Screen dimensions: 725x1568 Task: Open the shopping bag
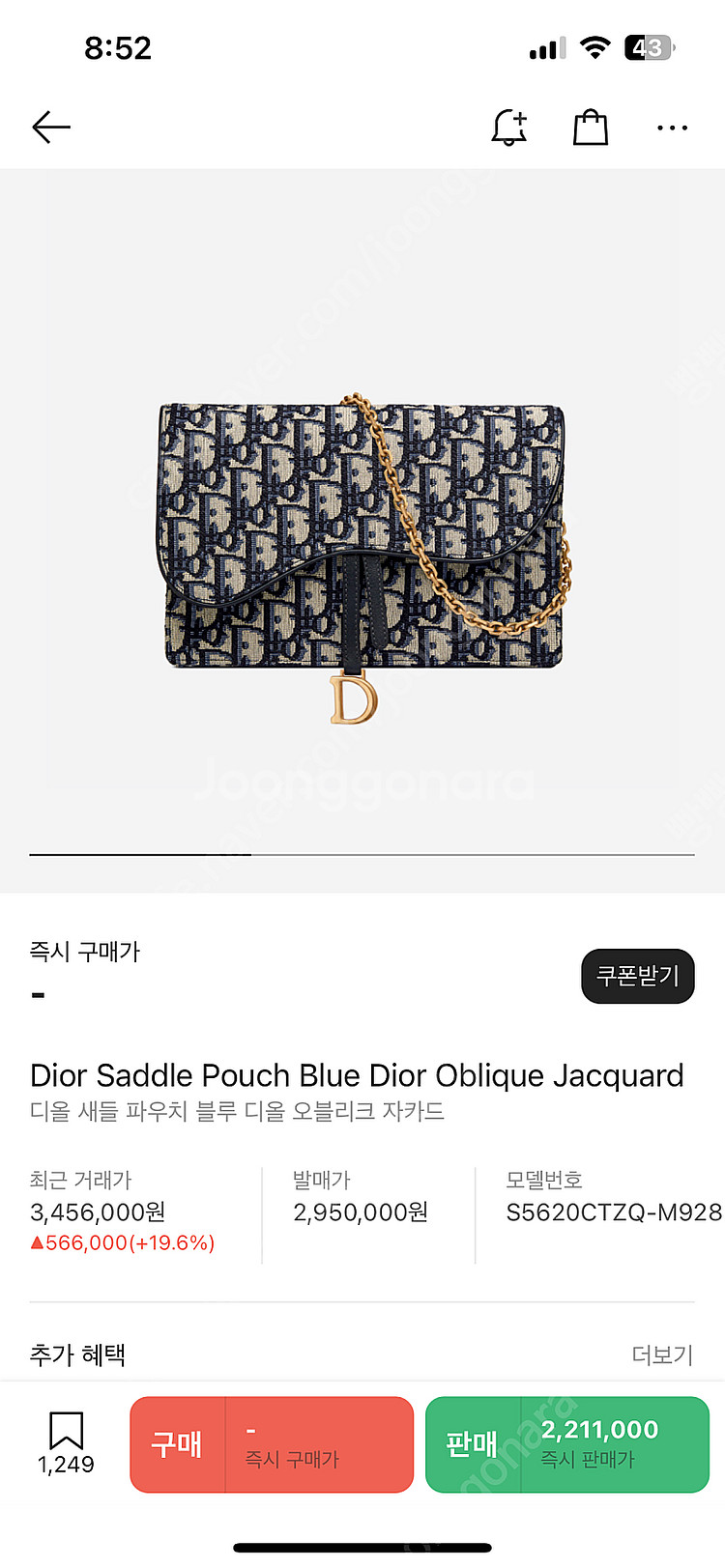[x=591, y=127]
